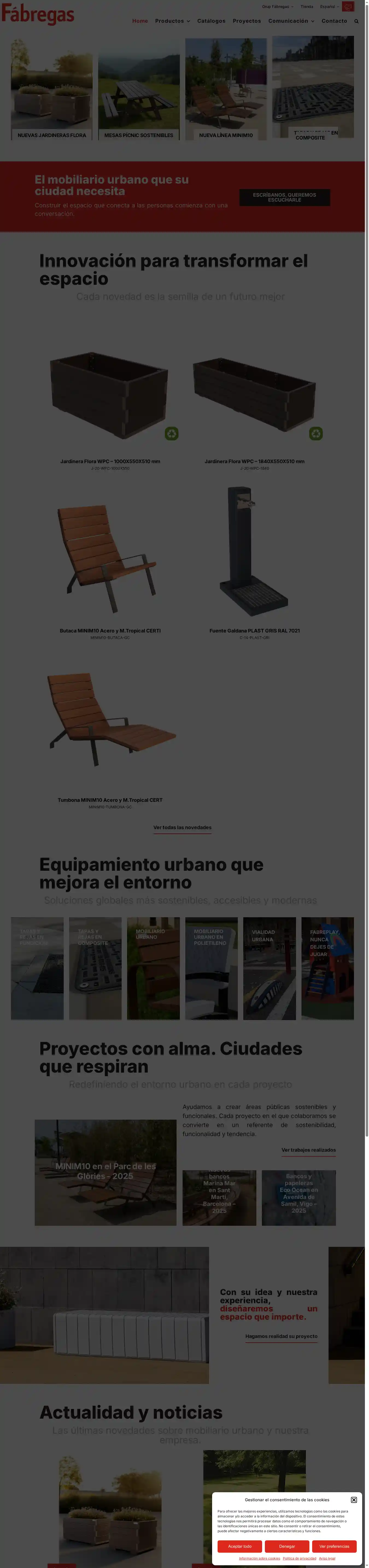Tap Aceptar todo in cookie dialog
This screenshot has height=1568, width=369.
click(239, 1546)
